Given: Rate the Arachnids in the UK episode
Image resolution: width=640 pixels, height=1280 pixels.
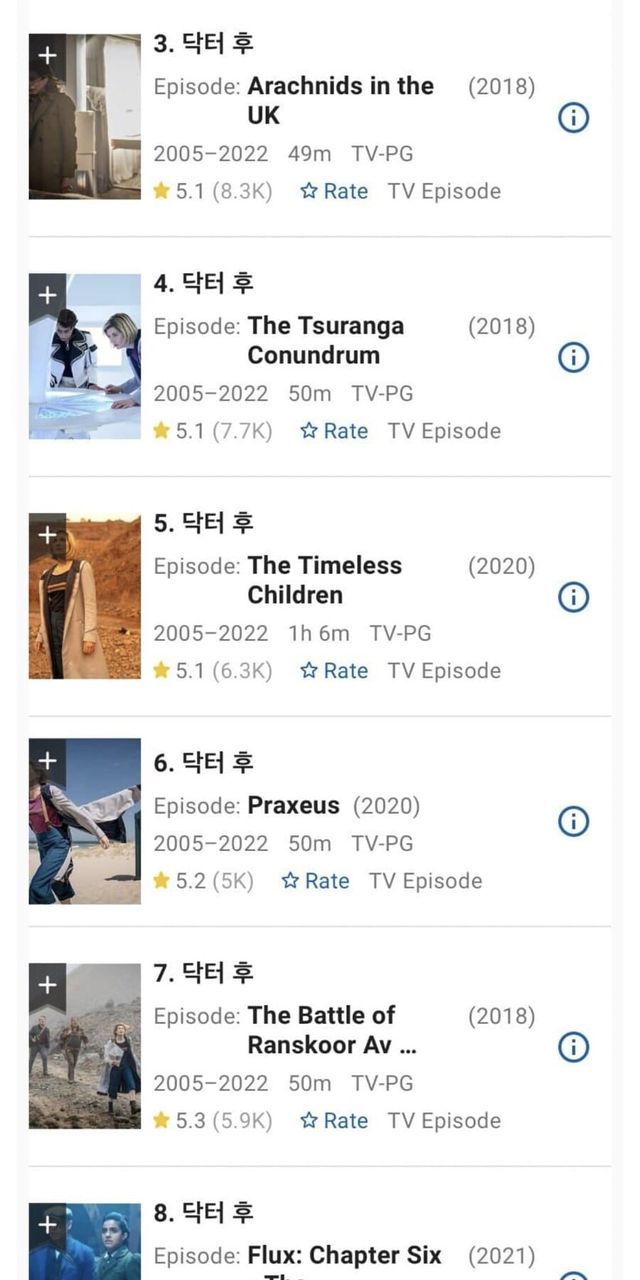Looking at the screenshot, I should (x=334, y=191).
